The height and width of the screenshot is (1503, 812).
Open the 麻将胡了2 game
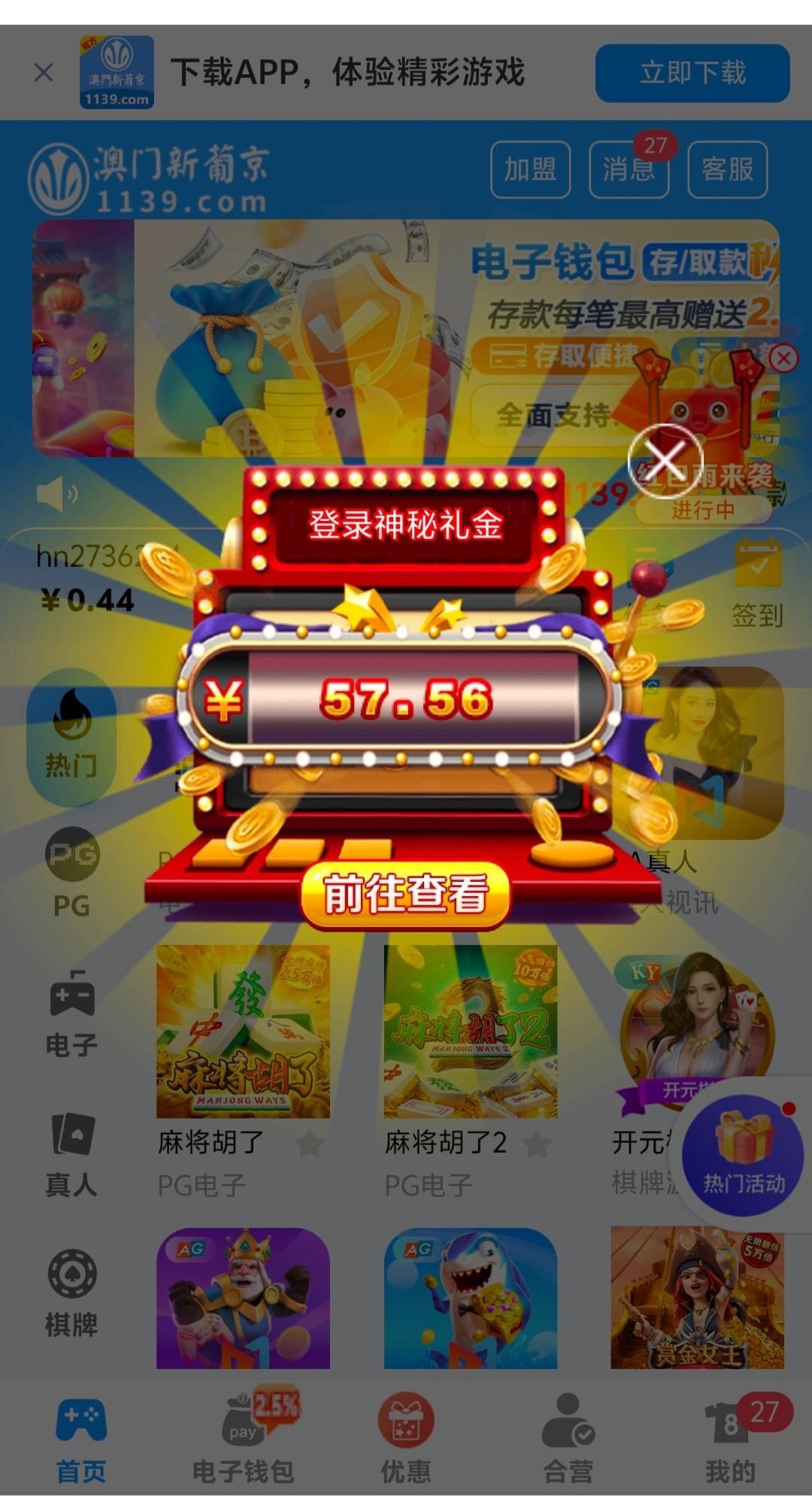(x=470, y=1032)
